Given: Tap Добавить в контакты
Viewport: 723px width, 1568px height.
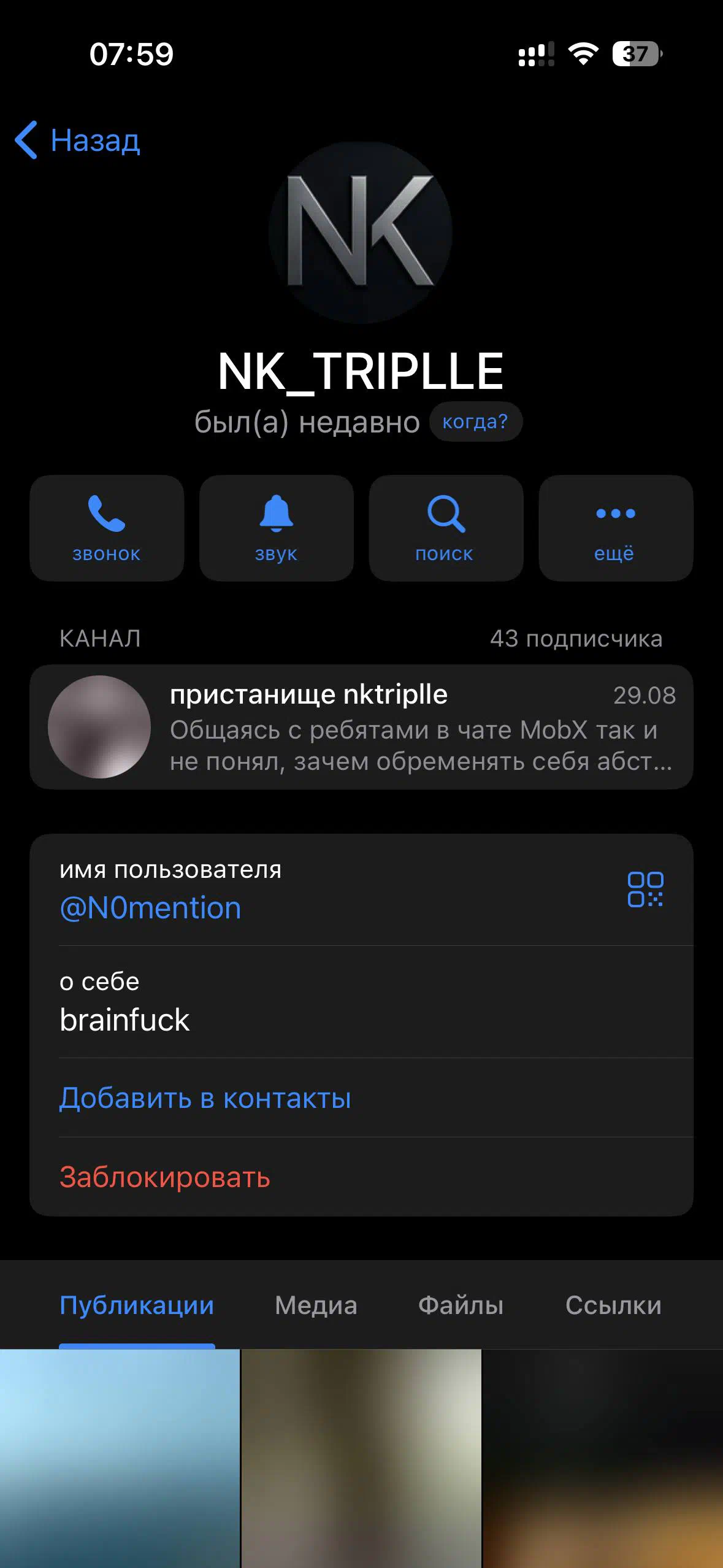Looking at the screenshot, I should coord(205,1098).
